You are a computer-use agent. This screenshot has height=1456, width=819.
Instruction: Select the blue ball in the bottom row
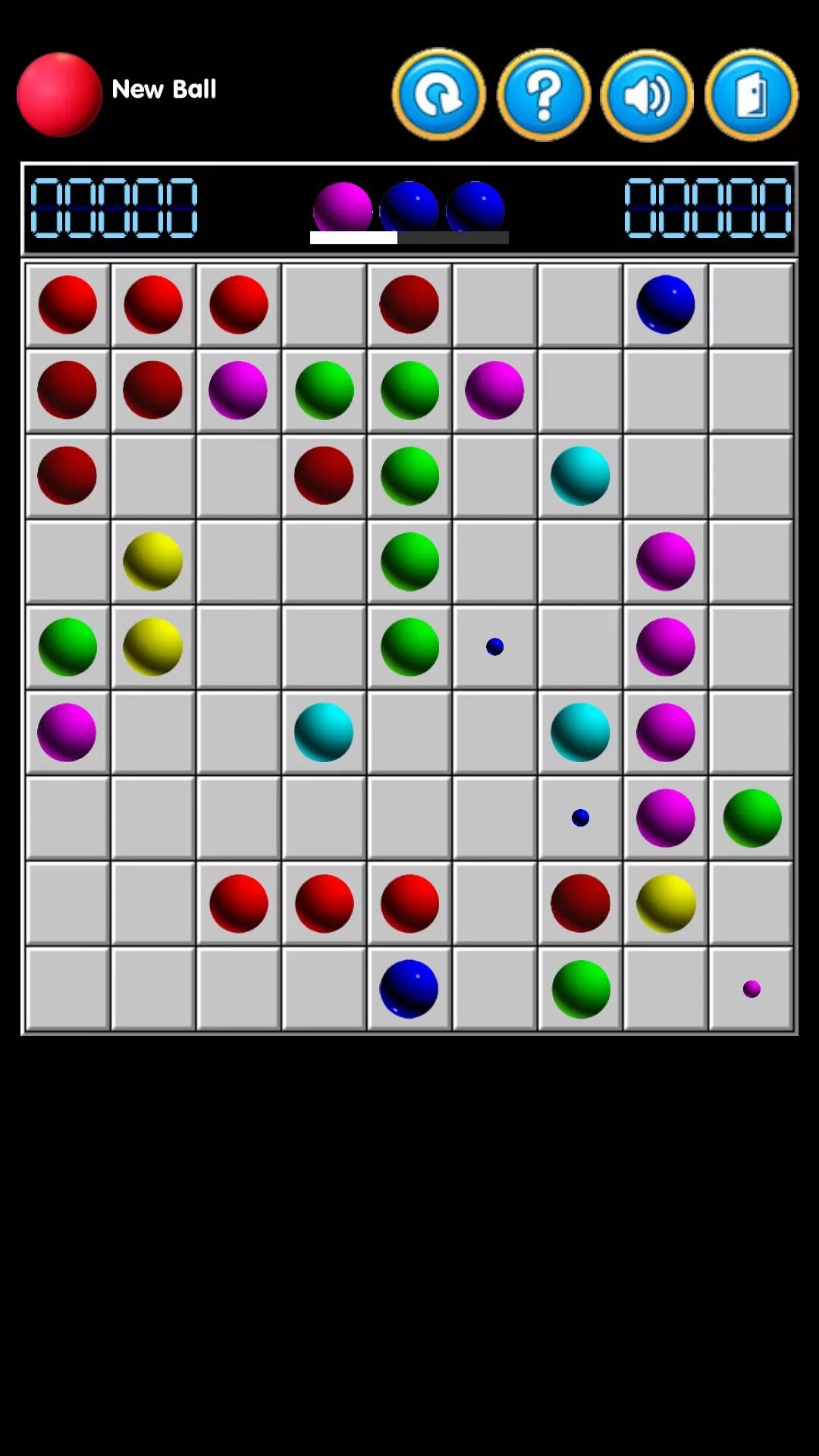[x=409, y=989]
